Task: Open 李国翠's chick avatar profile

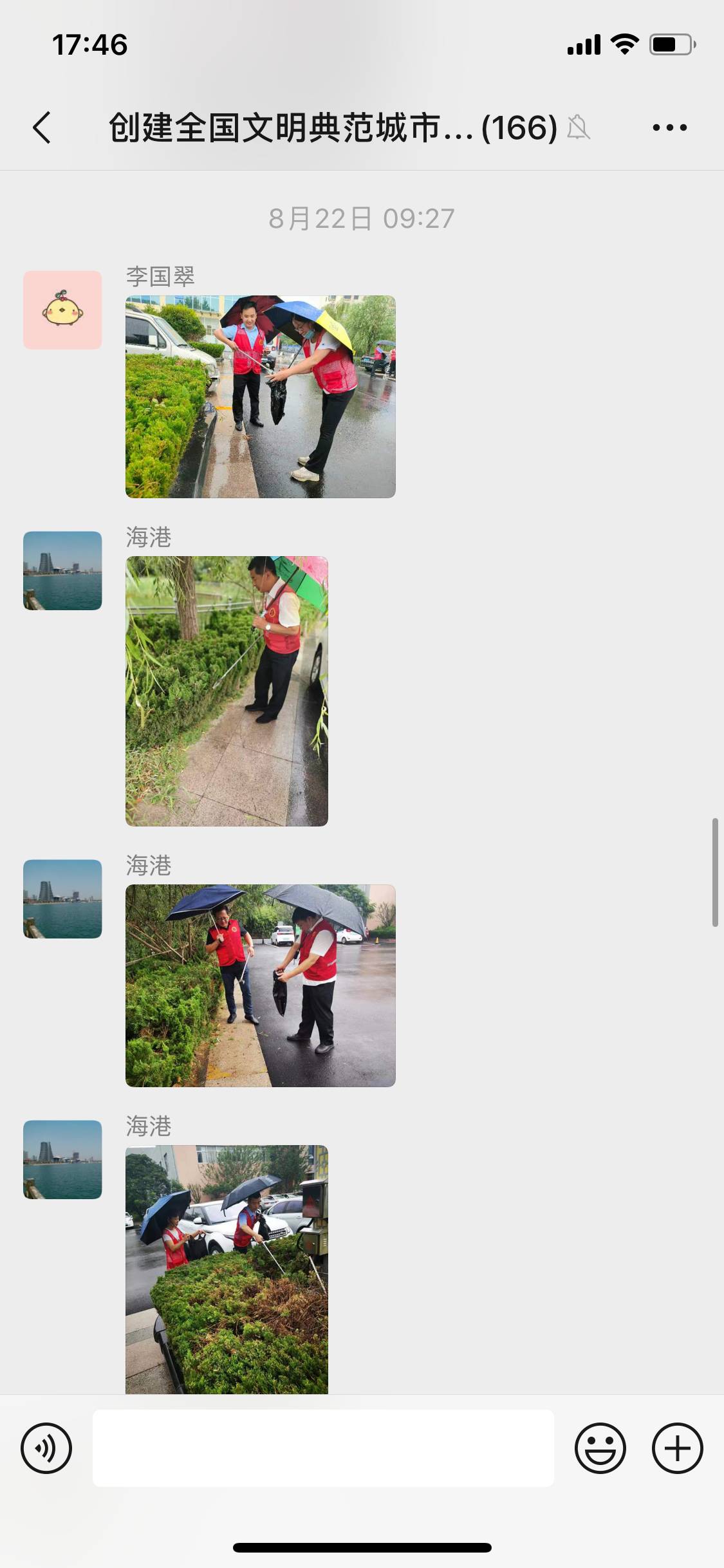Action: pos(62,310)
